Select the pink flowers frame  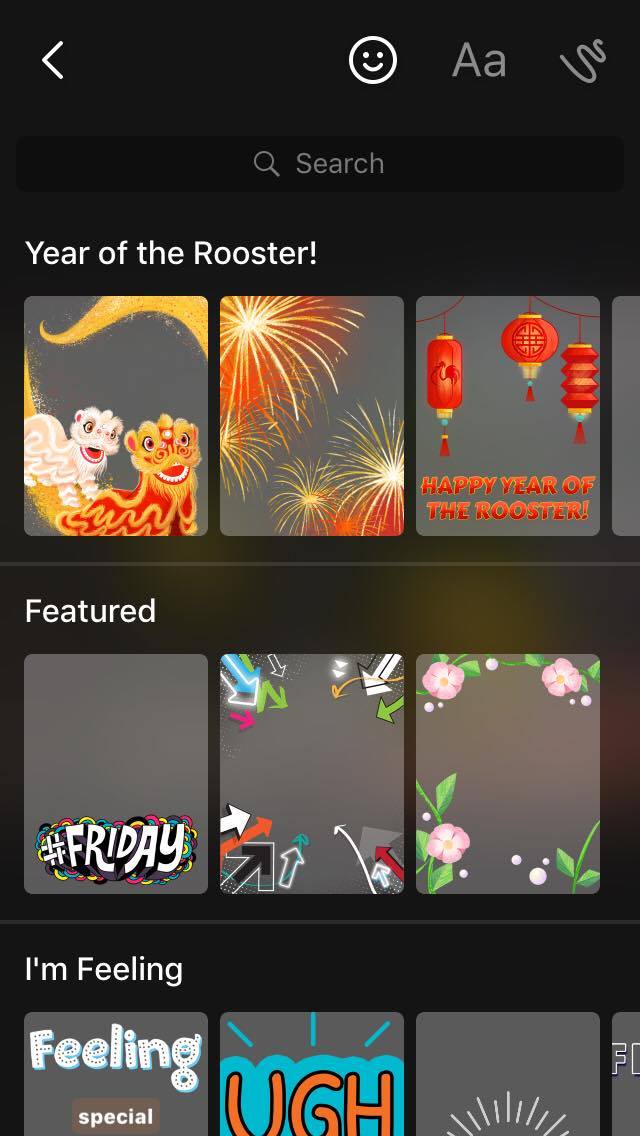tap(508, 774)
